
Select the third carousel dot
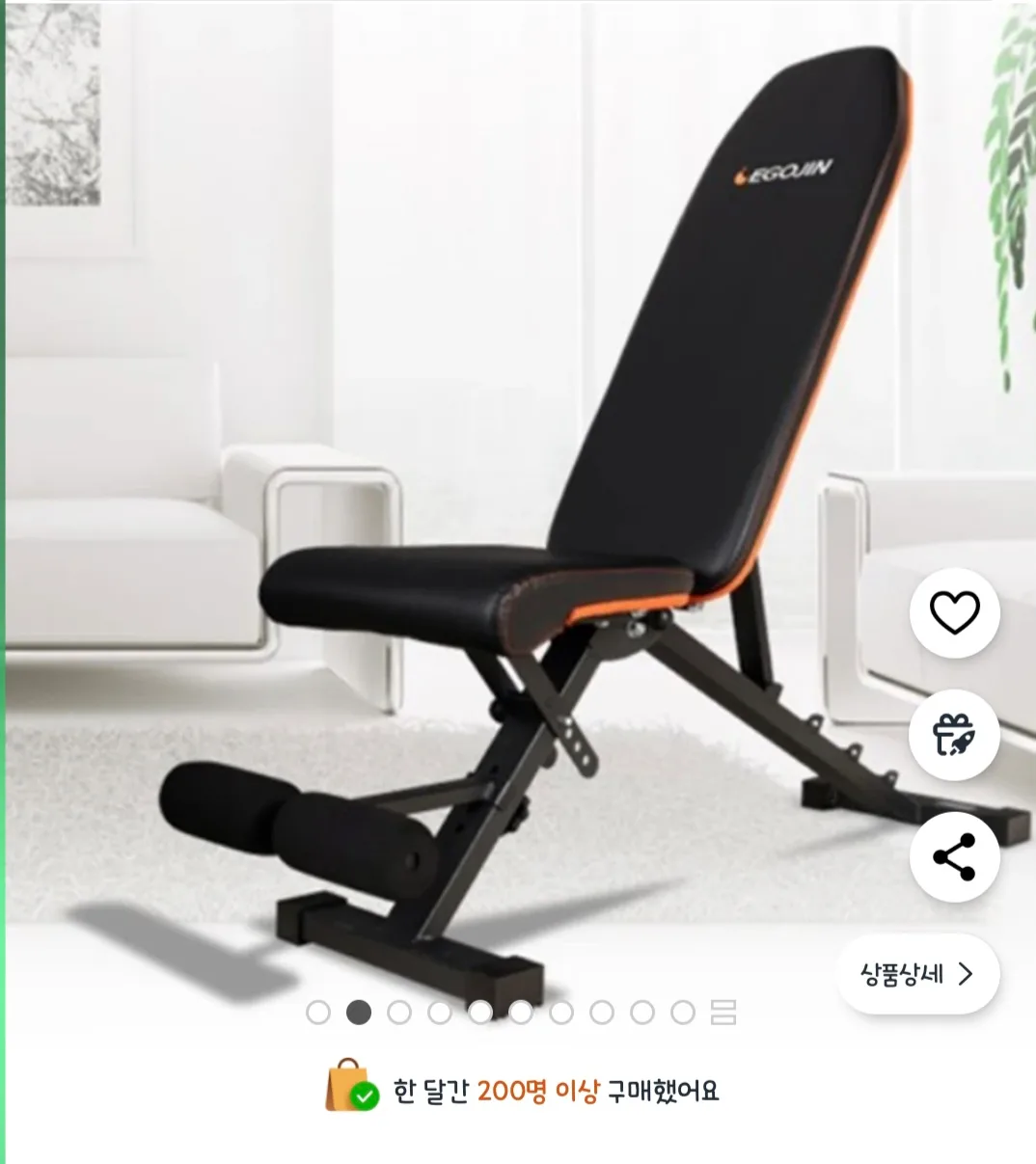coord(397,1014)
